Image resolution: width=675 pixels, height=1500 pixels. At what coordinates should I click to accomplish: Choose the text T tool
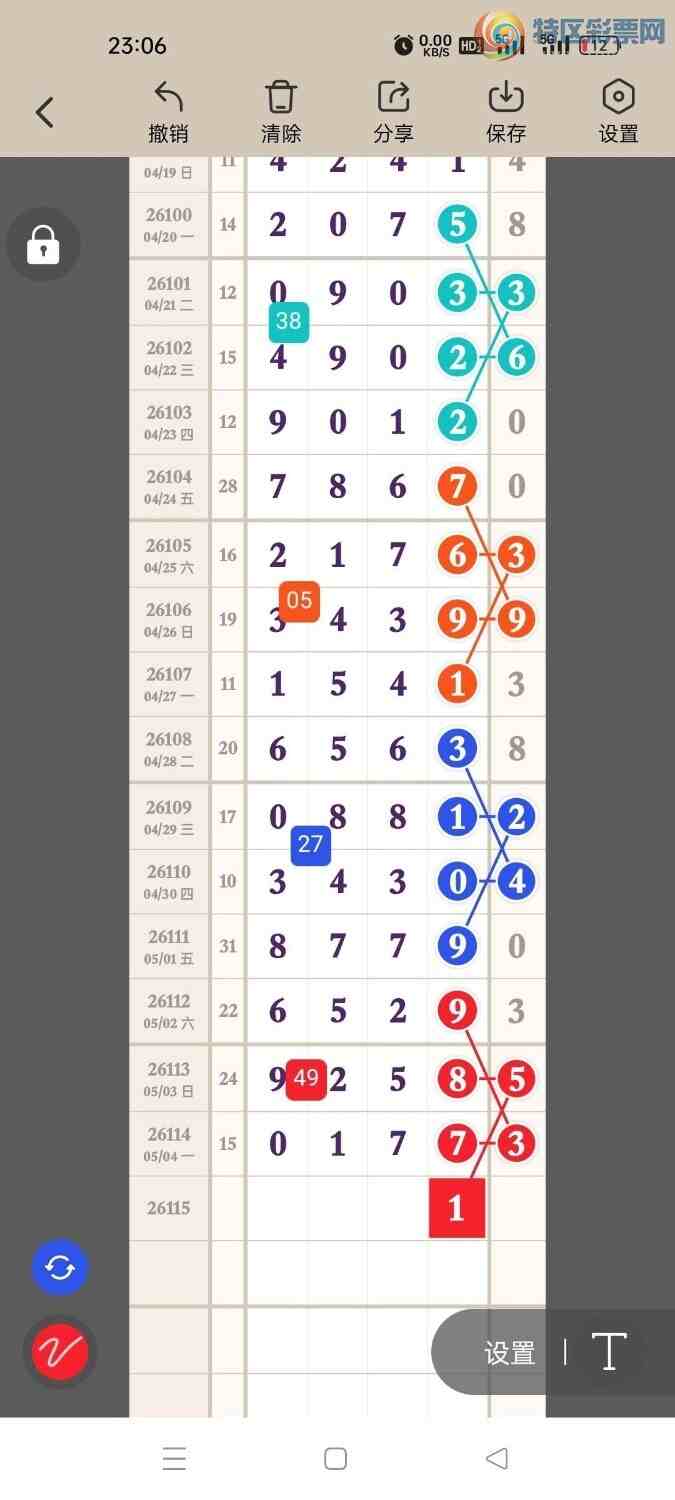(x=609, y=1352)
